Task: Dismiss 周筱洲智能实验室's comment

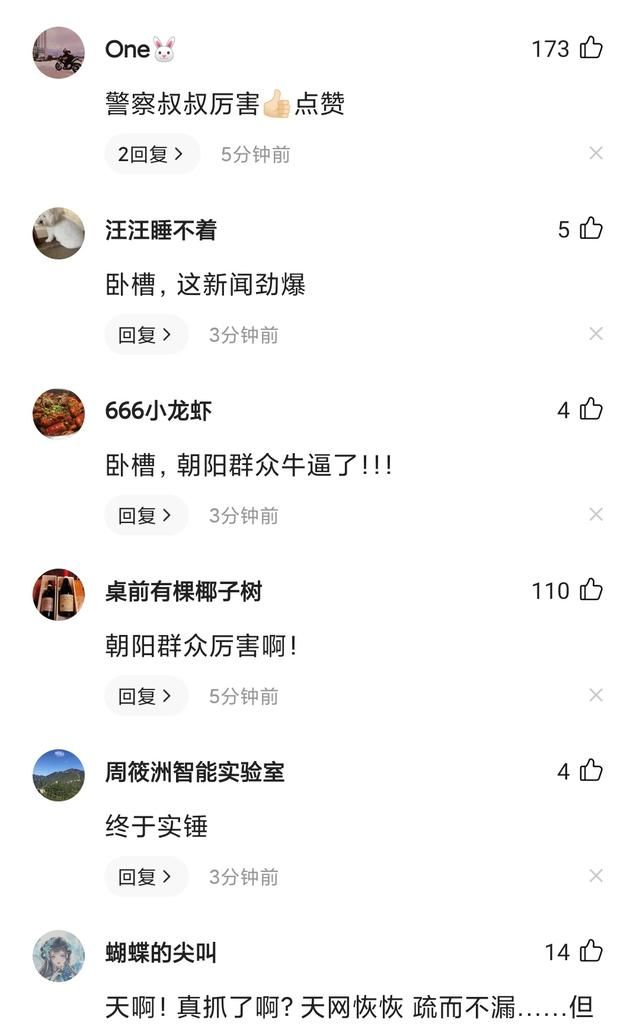Action: pyautogui.click(x=596, y=876)
